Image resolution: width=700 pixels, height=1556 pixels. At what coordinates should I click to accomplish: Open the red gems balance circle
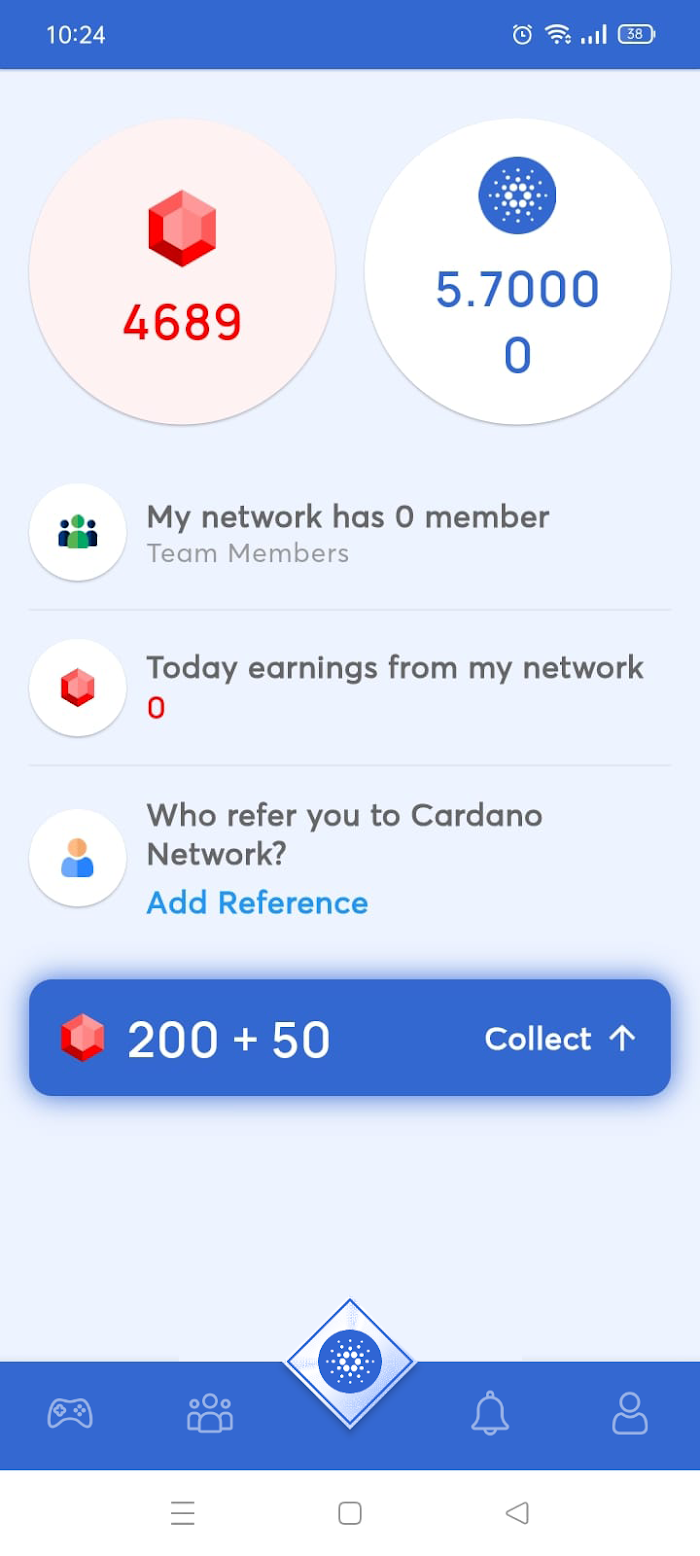coord(182,272)
